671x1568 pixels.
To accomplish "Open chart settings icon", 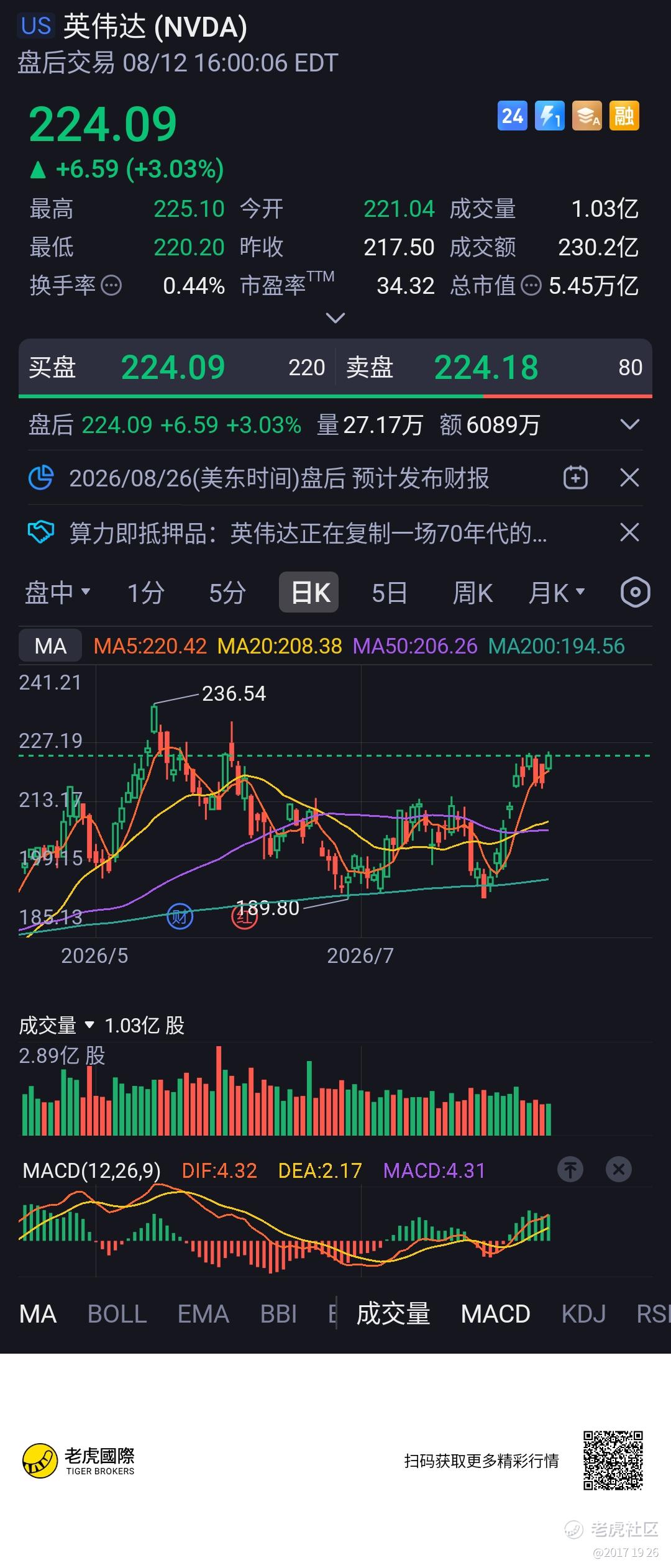I will (x=635, y=592).
